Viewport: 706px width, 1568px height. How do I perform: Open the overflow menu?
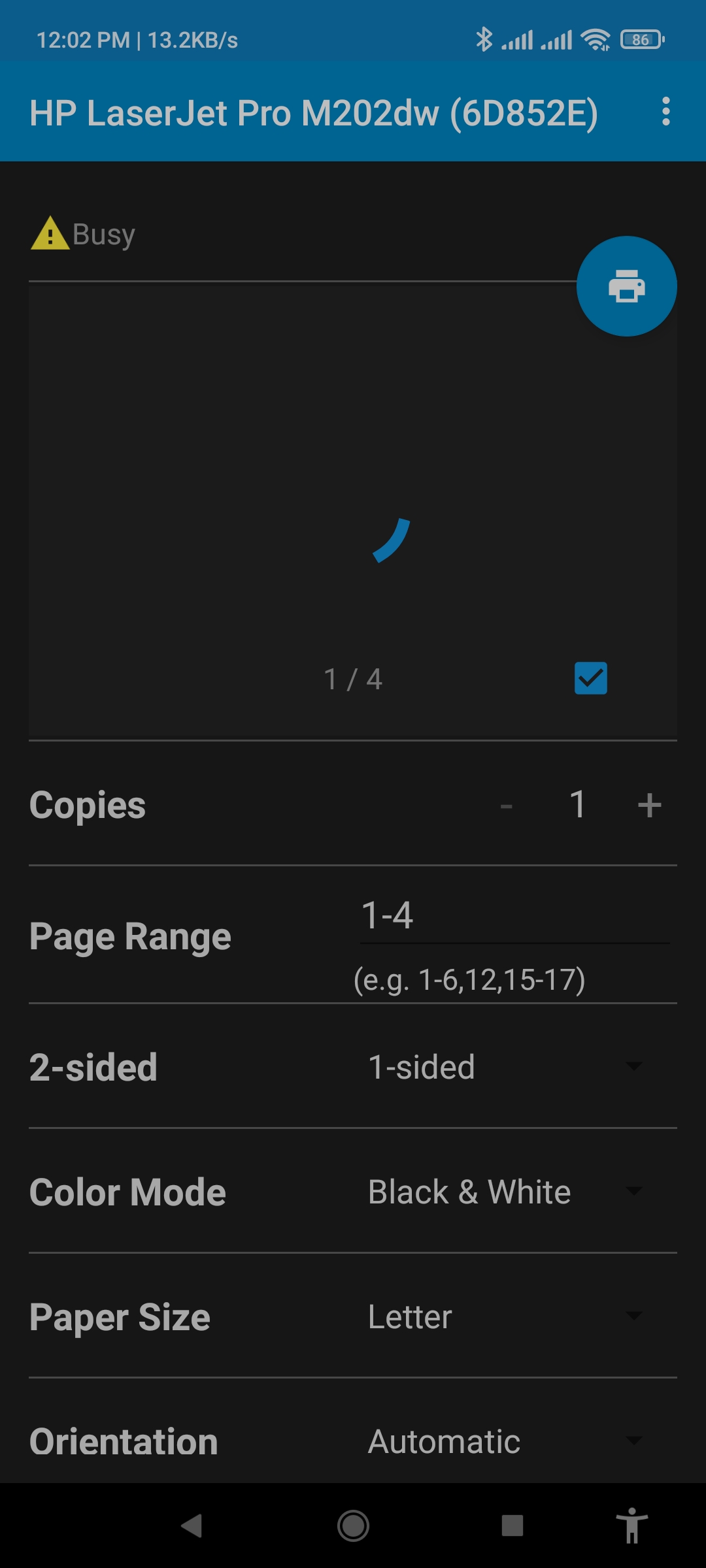point(665,112)
